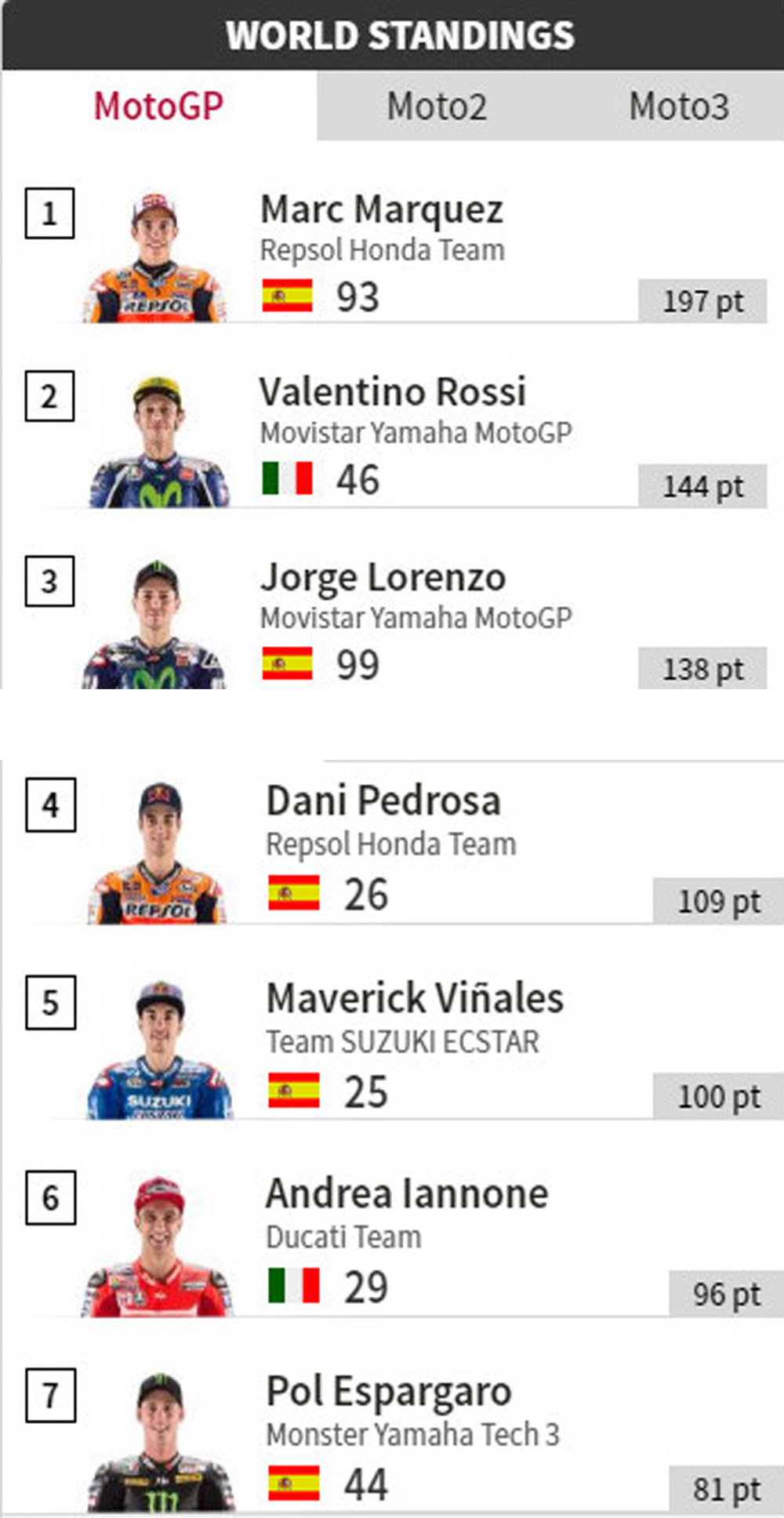This screenshot has height=1518, width=784.
Task: Switch to the Moto2 standings tab
Action: click(437, 106)
